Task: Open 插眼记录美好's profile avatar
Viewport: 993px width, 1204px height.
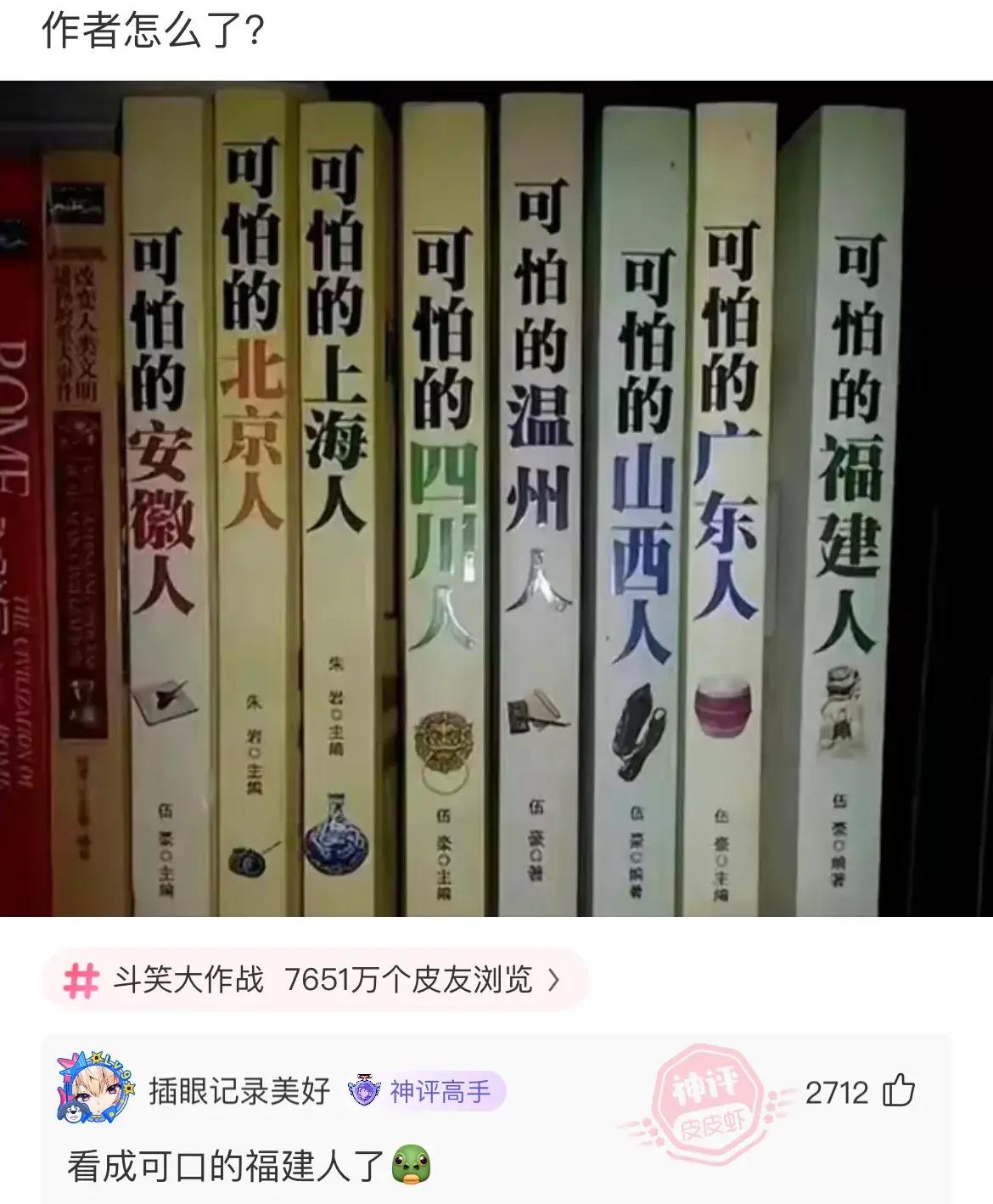Action: pyautogui.click(x=94, y=1089)
